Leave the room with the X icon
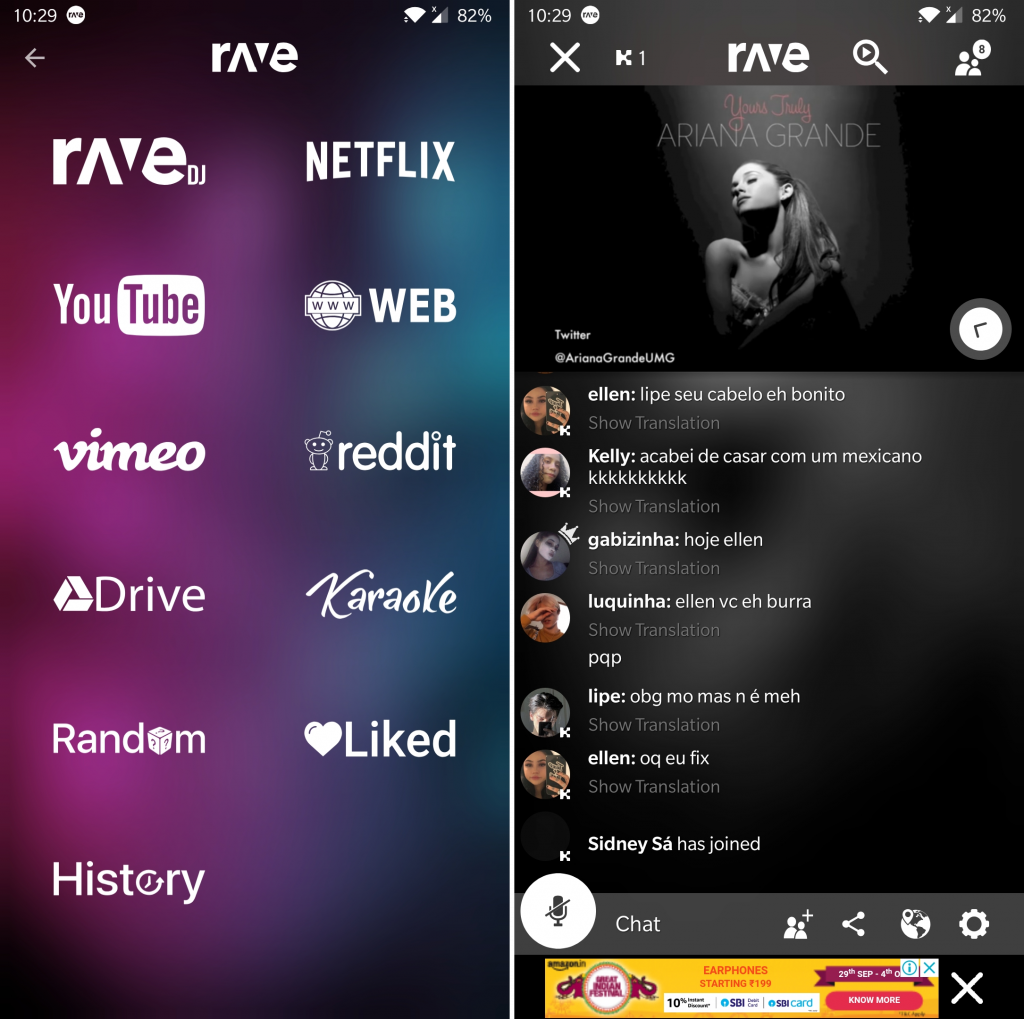The image size is (1024, 1019). 565,58
